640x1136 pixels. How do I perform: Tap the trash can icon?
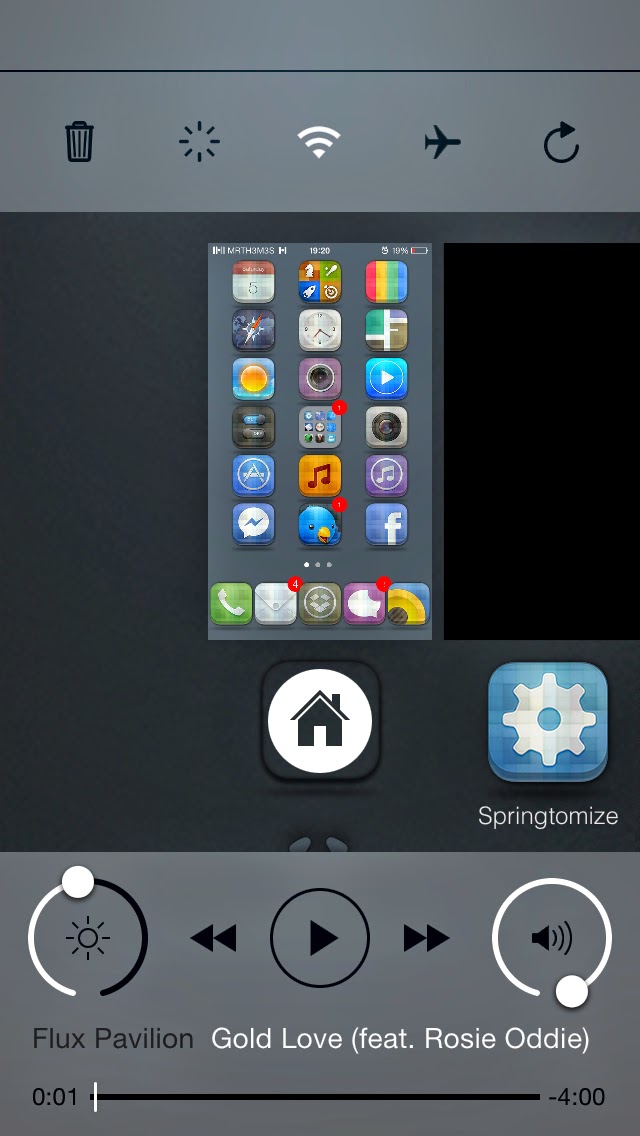click(x=79, y=142)
